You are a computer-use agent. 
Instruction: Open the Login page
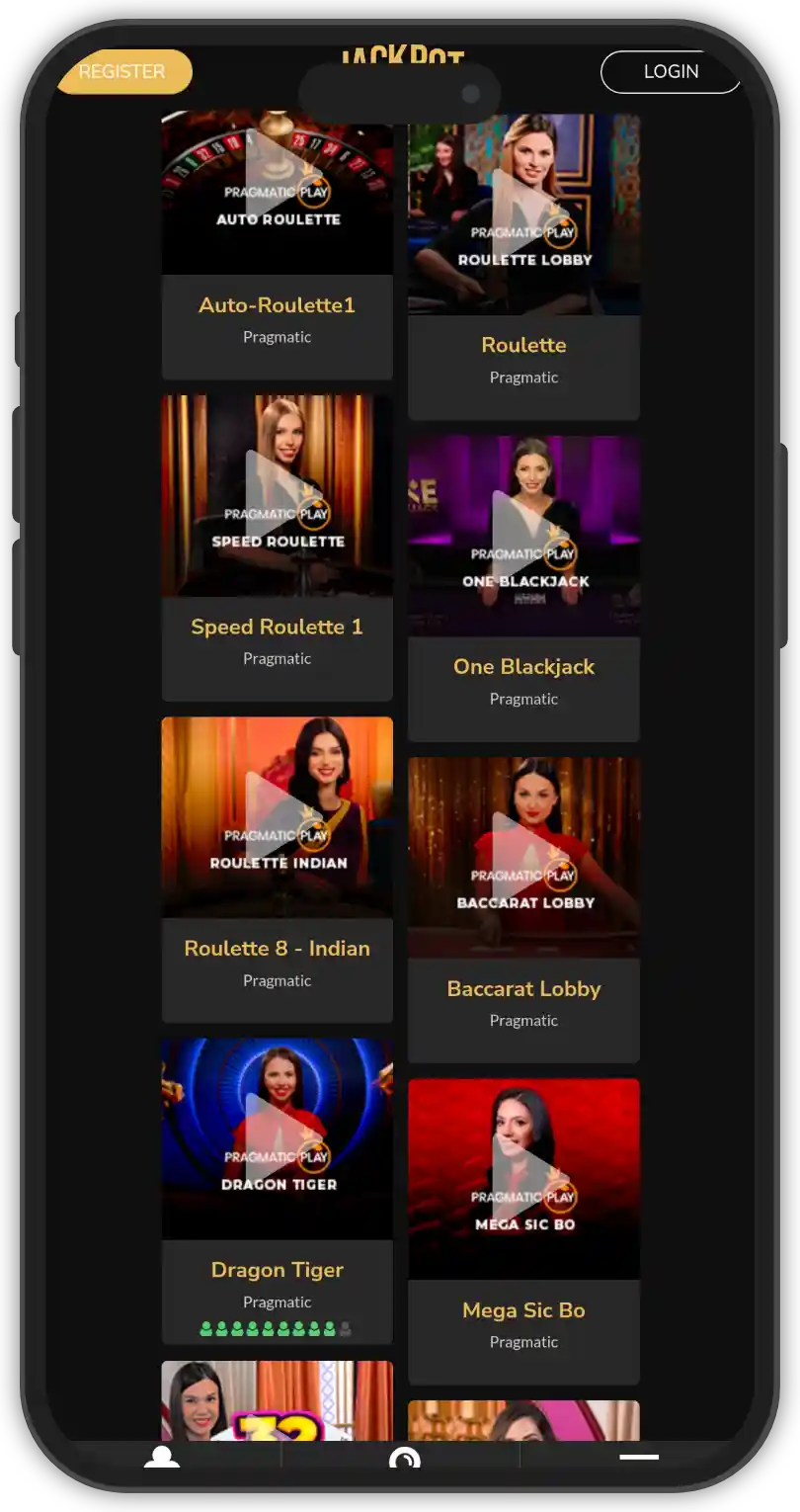point(671,72)
